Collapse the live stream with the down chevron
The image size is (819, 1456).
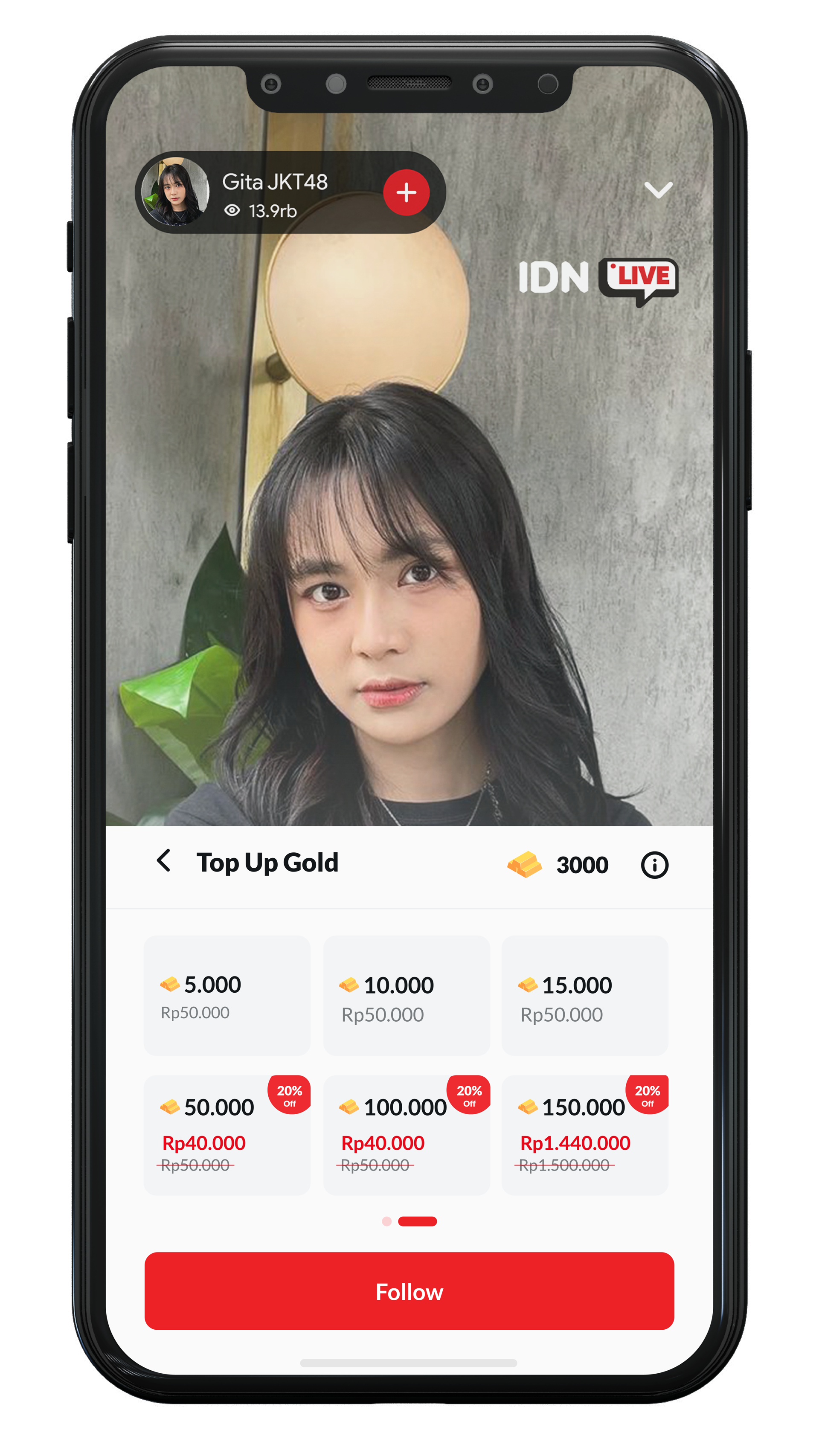(658, 190)
